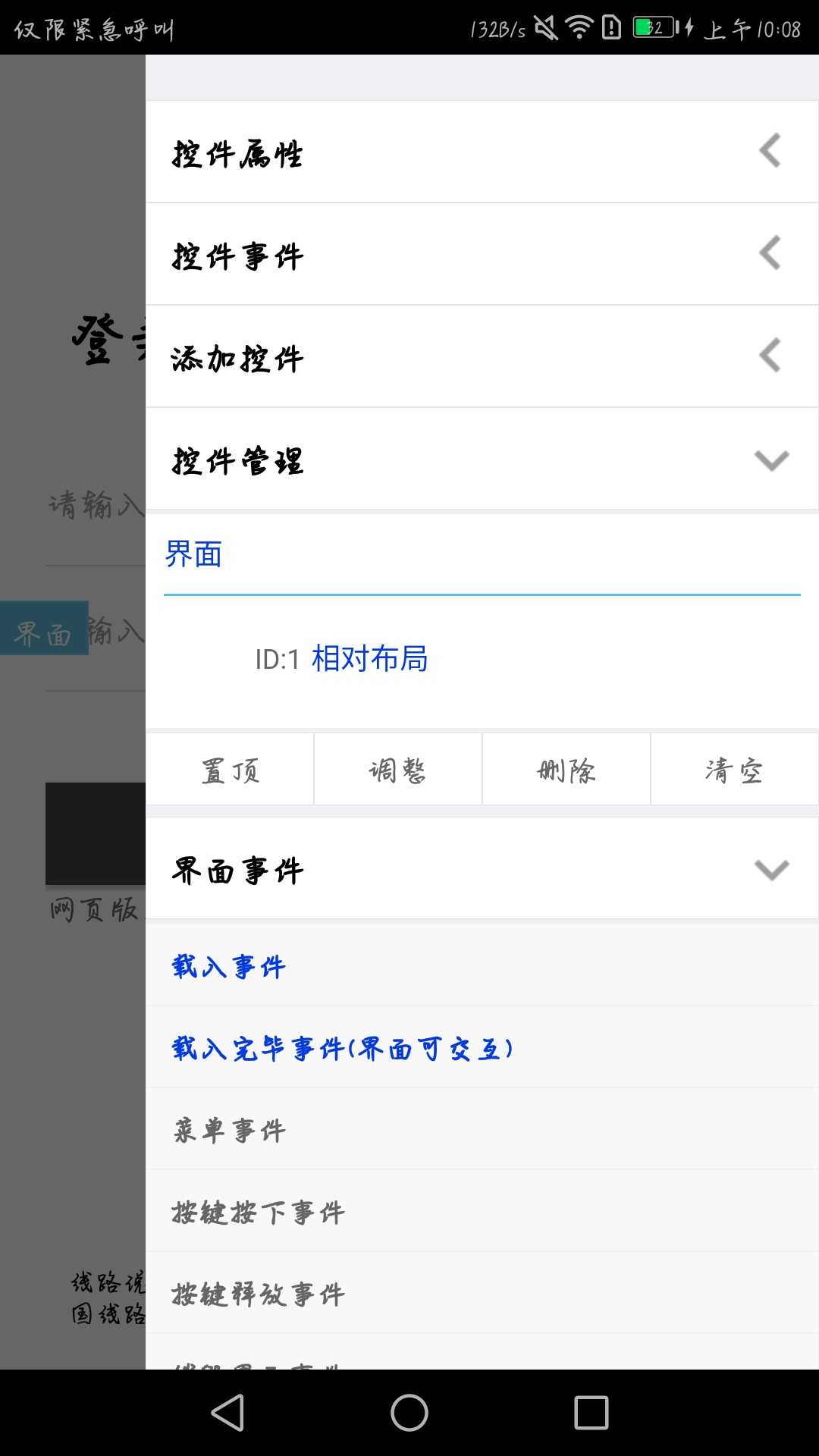
Task: Select the ID:1 相对布局 item
Action: pos(341,659)
